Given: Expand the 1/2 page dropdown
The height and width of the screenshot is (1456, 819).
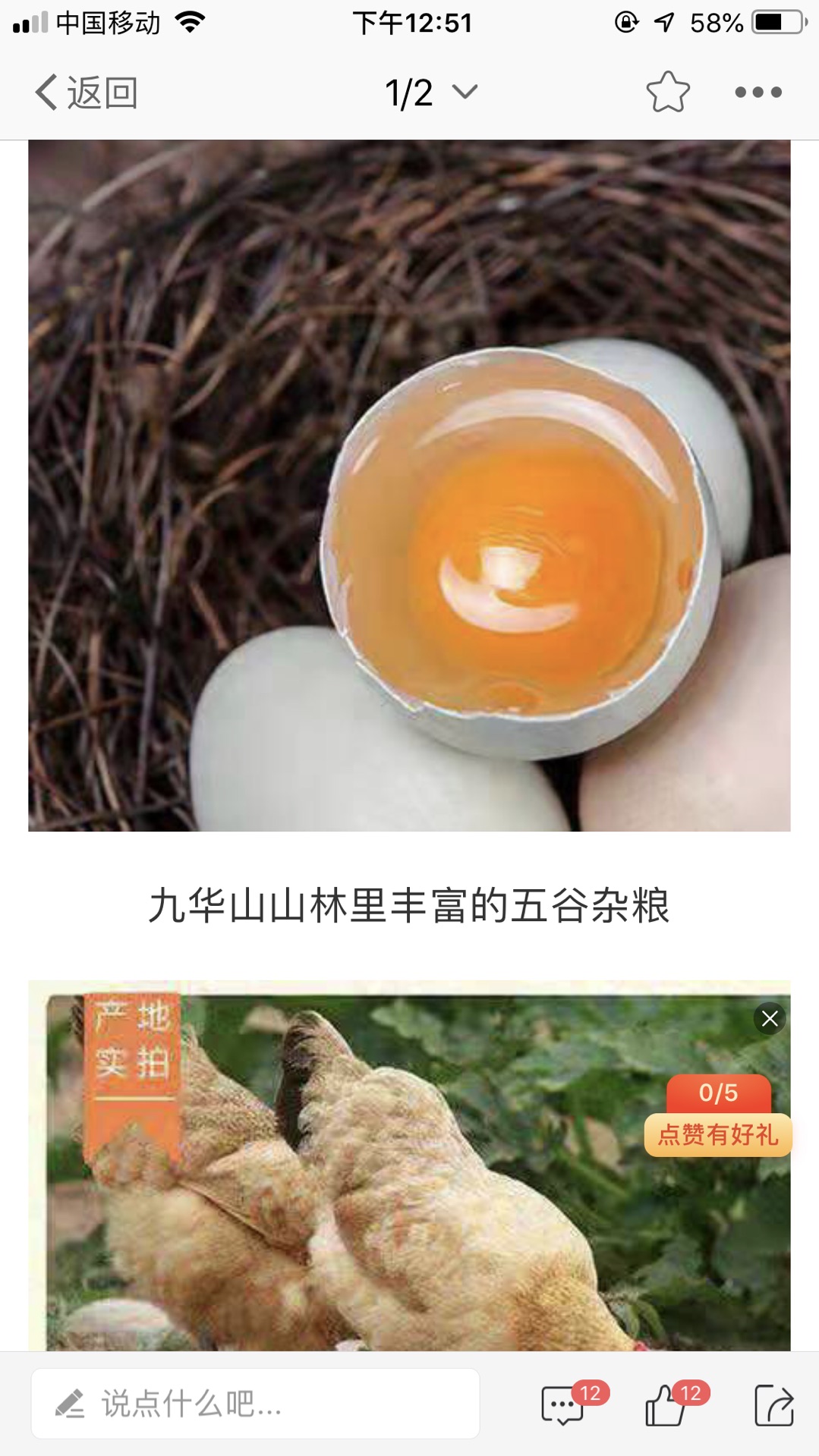Looking at the screenshot, I should tap(430, 93).
